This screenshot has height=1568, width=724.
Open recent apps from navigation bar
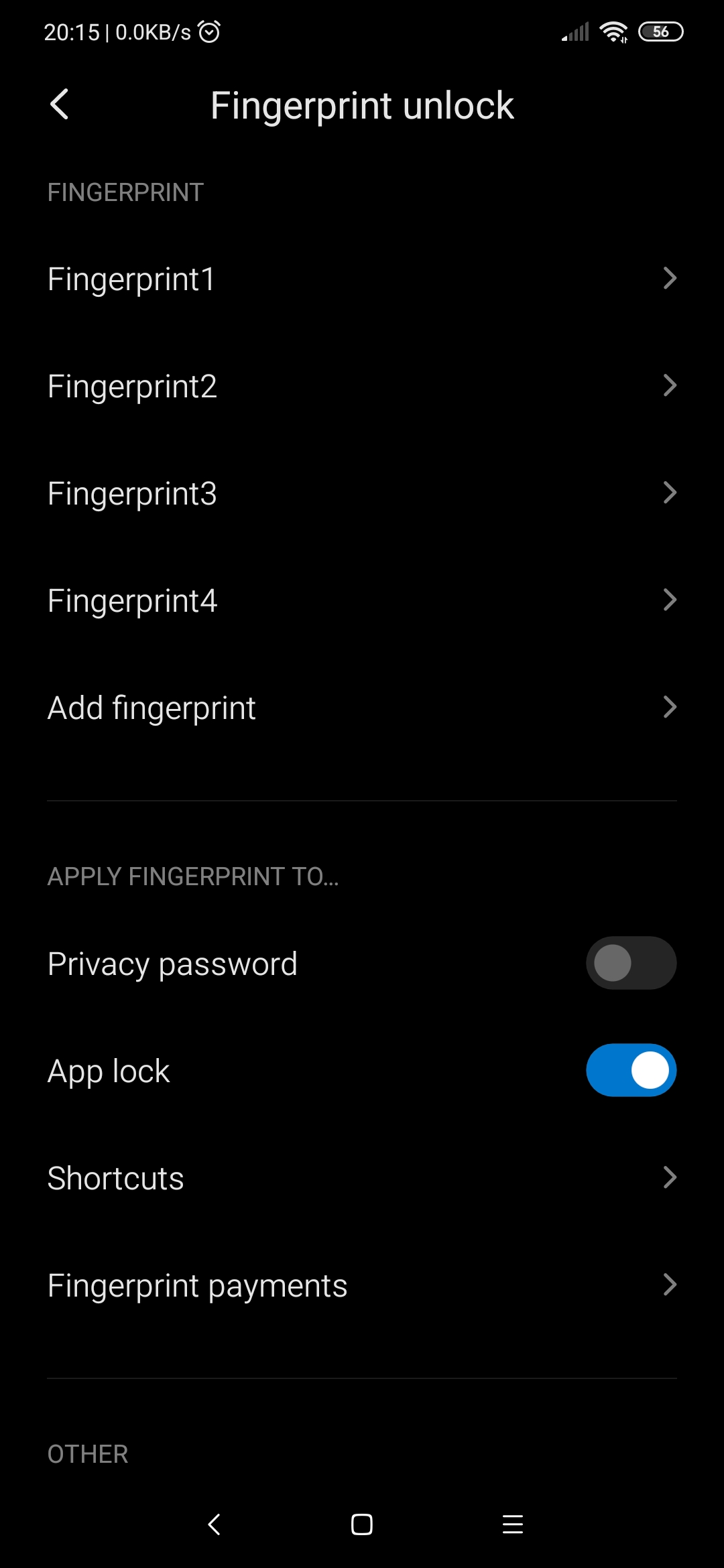coord(513,1524)
